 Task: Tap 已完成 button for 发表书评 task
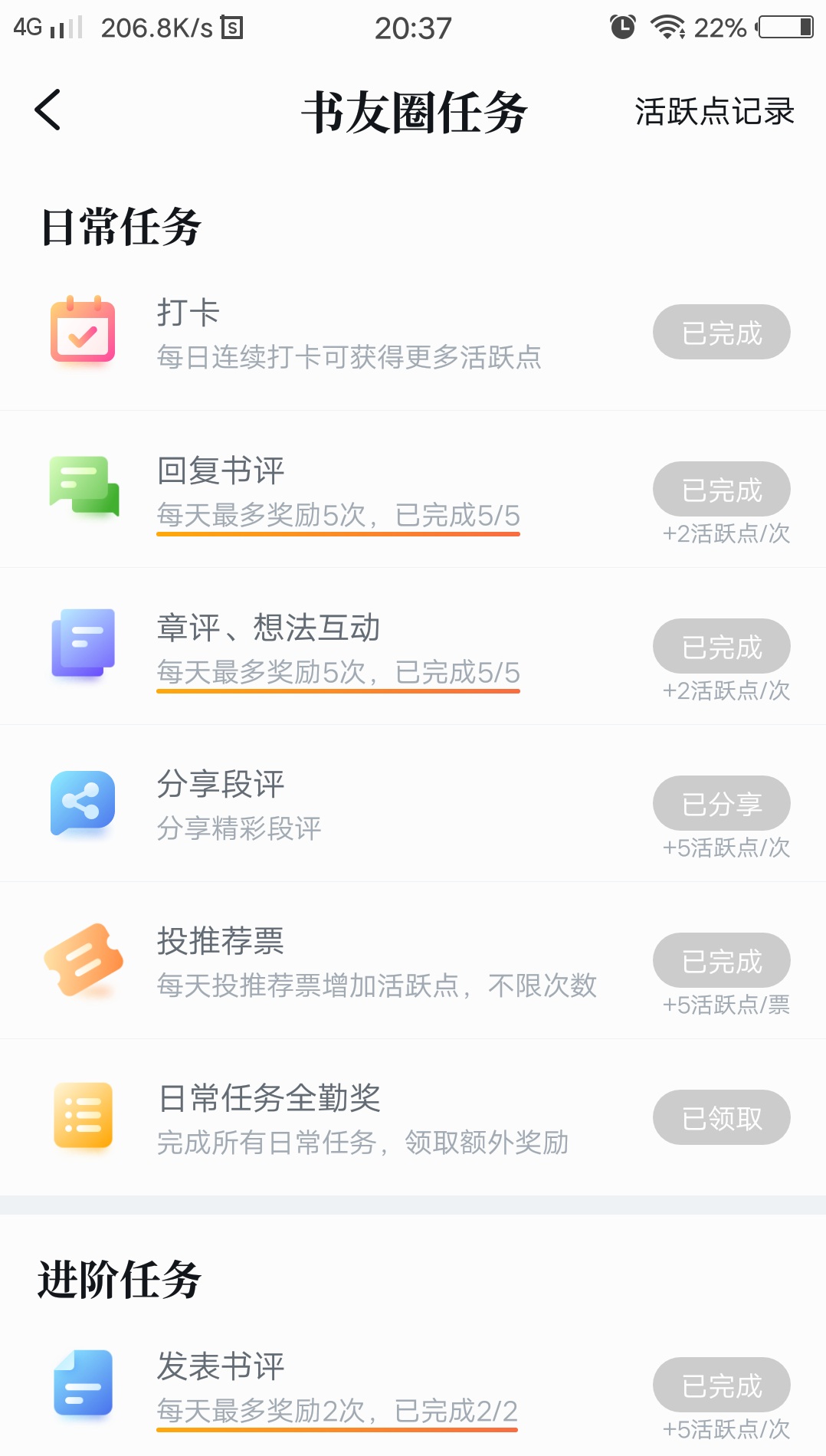(722, 1385)
